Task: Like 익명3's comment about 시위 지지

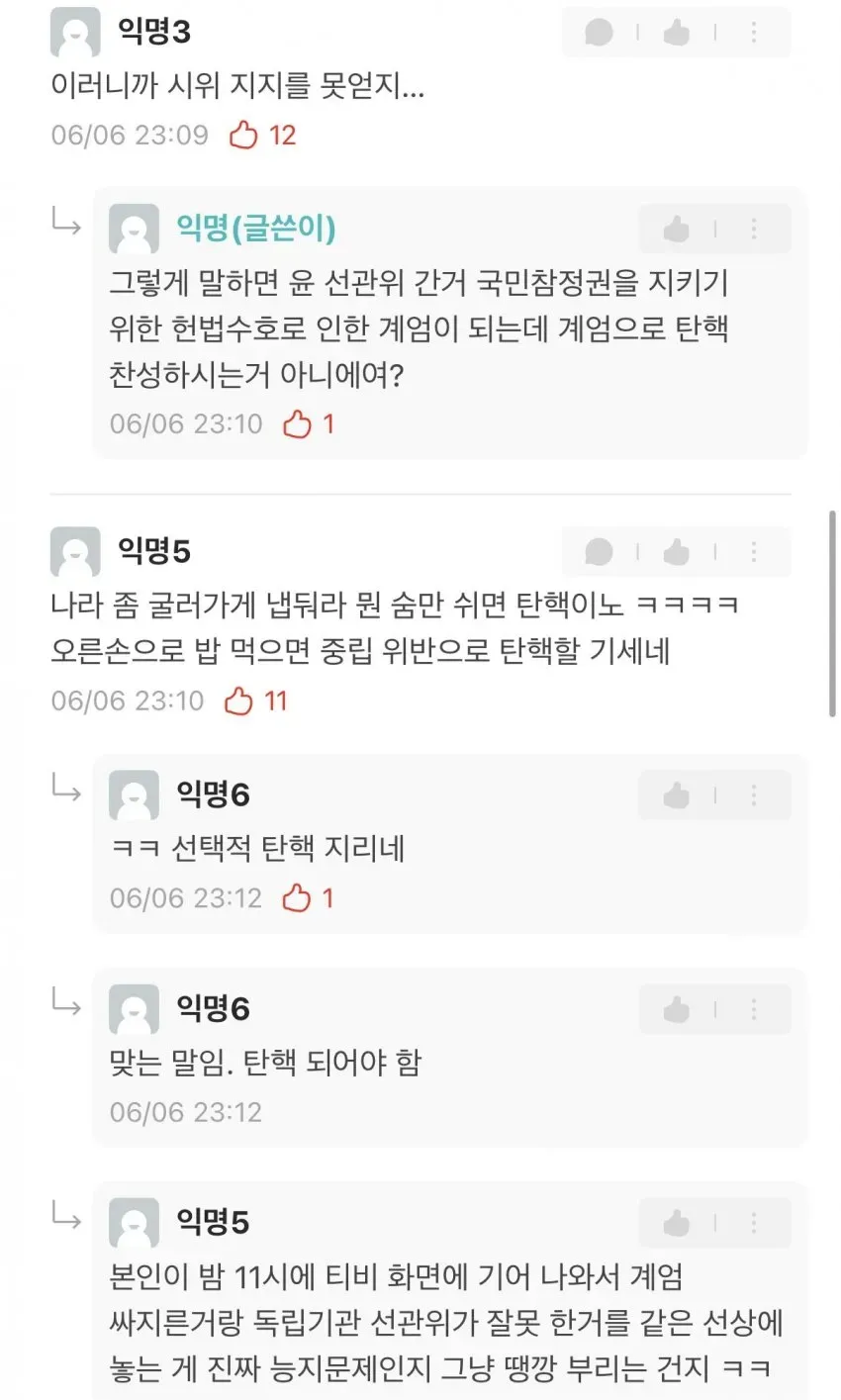Action: pos(677,33)
